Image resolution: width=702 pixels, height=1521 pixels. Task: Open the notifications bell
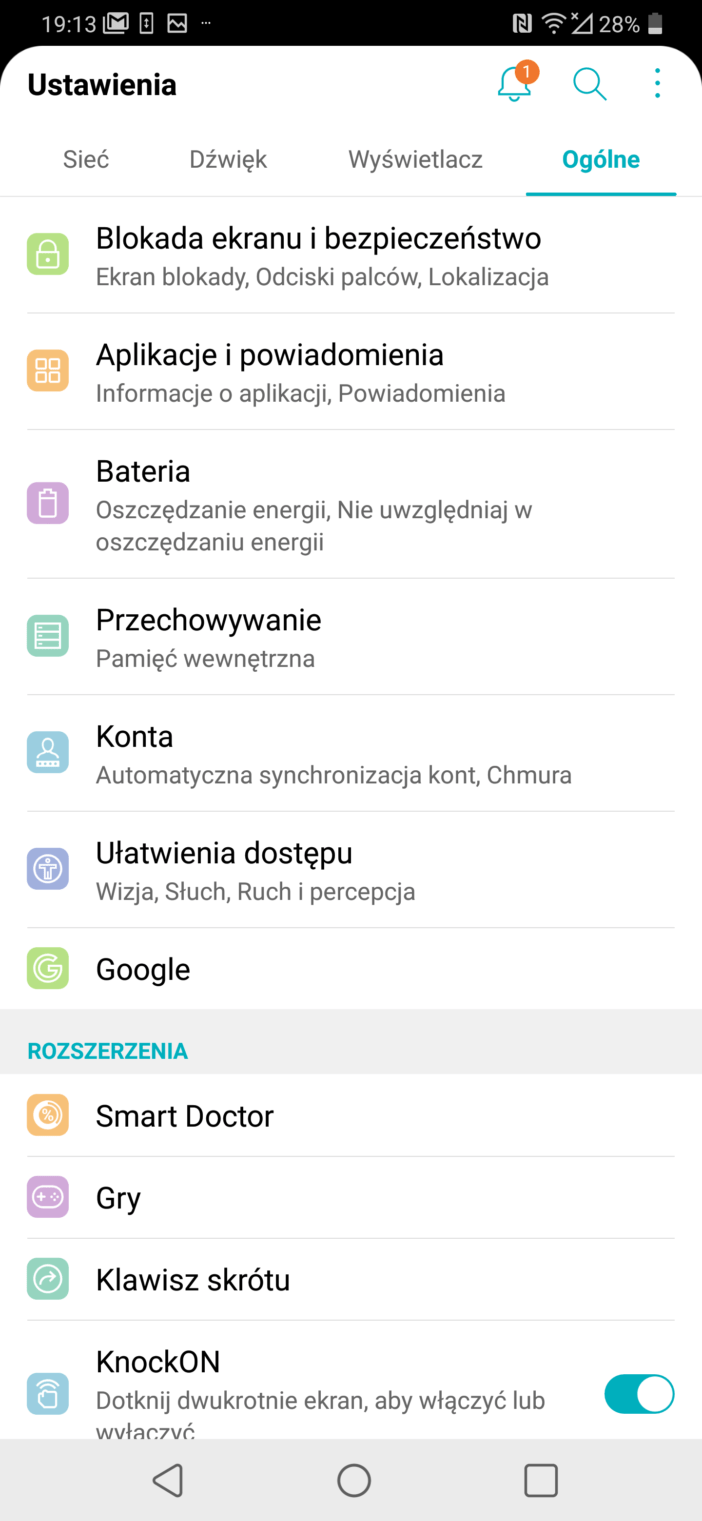(x=515, y=84)
